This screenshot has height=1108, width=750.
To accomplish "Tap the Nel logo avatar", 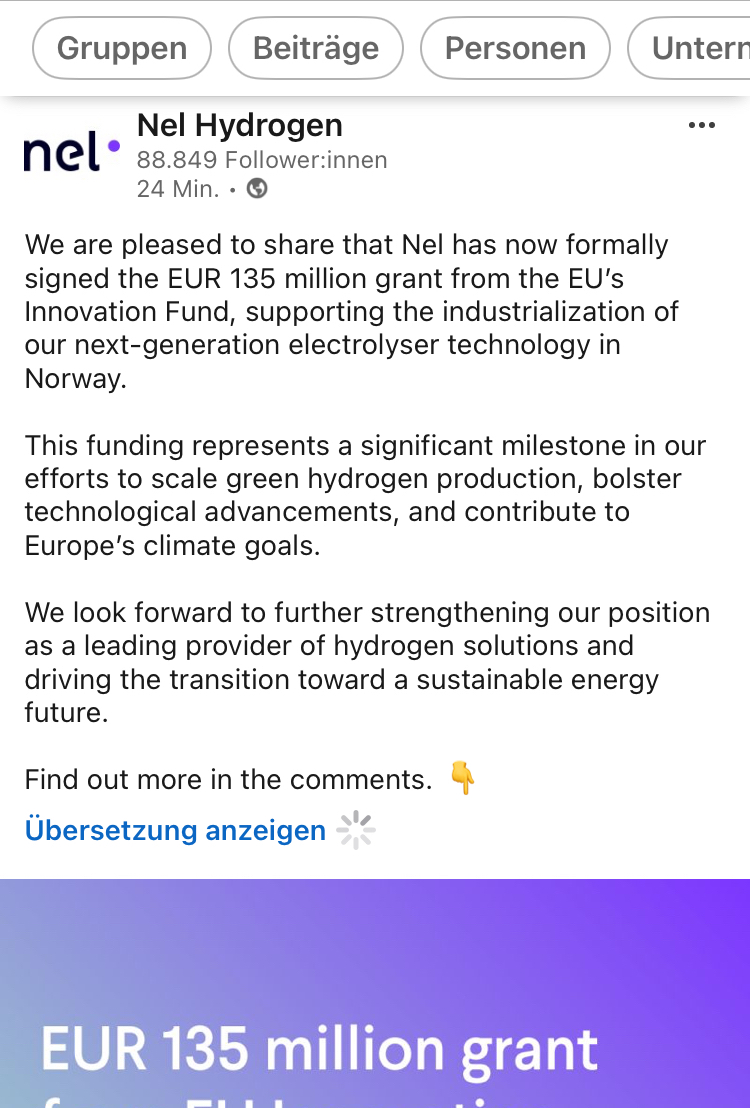I will 71,155.
